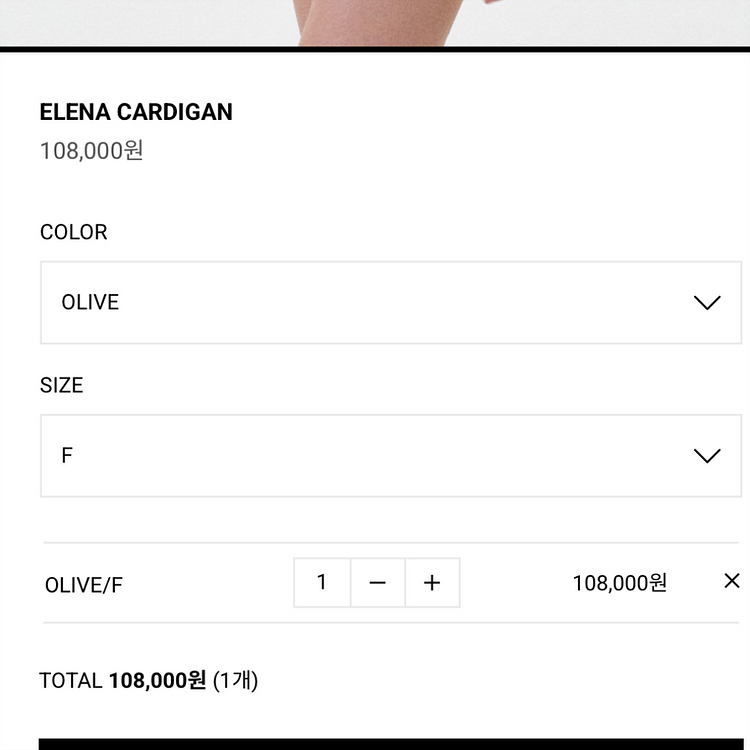This screenshot has height=750, width=750.
Task: Tap the quantity field showing 1
Action: point(322,583)
